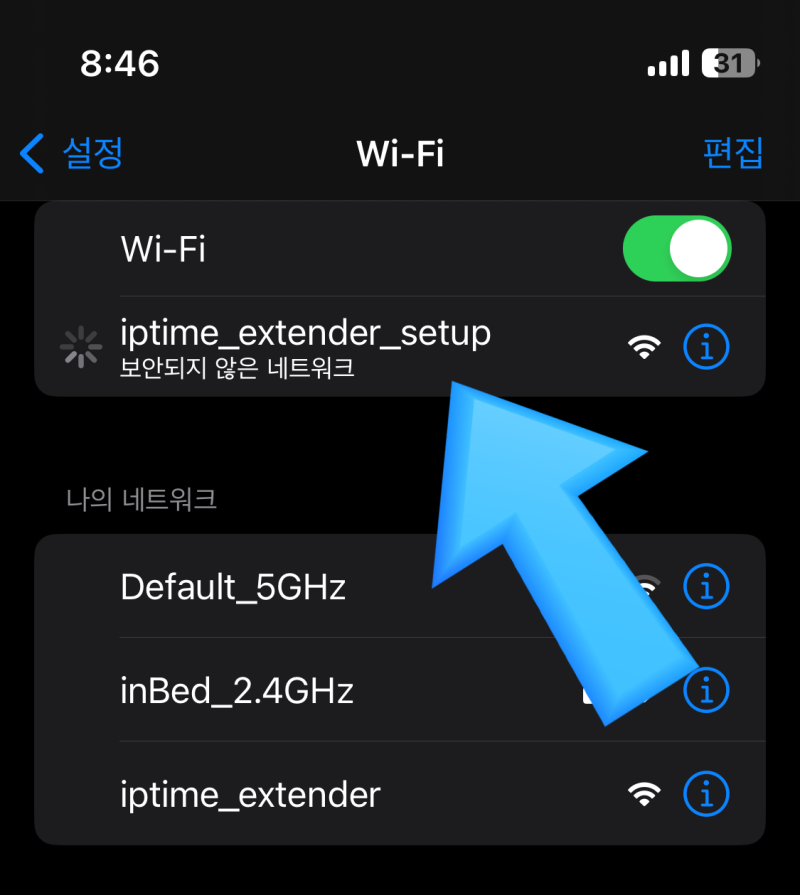Tap the 8:46 clock in the status bar
The width and height of the screenshot is (800, 895).
pos(120,63)
